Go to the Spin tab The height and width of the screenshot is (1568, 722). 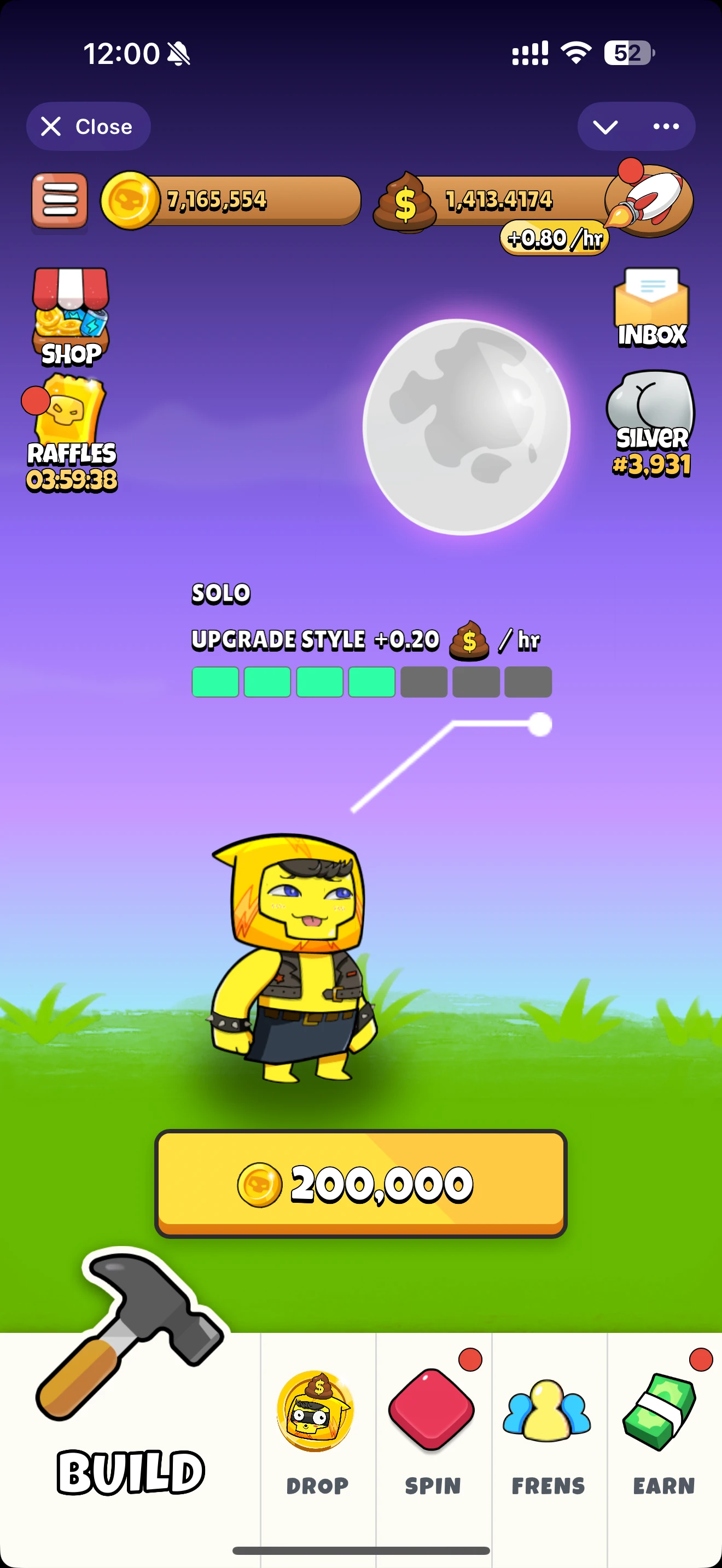pyautogui.click(x=433, y=1430)
